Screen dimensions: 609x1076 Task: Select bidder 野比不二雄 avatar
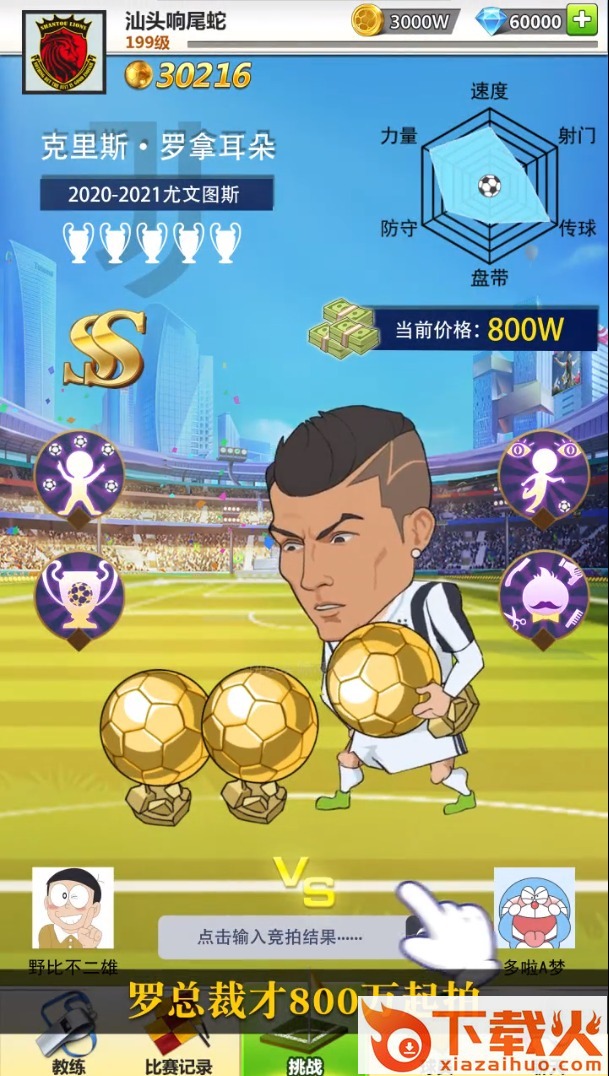click(x=73, y=909)
